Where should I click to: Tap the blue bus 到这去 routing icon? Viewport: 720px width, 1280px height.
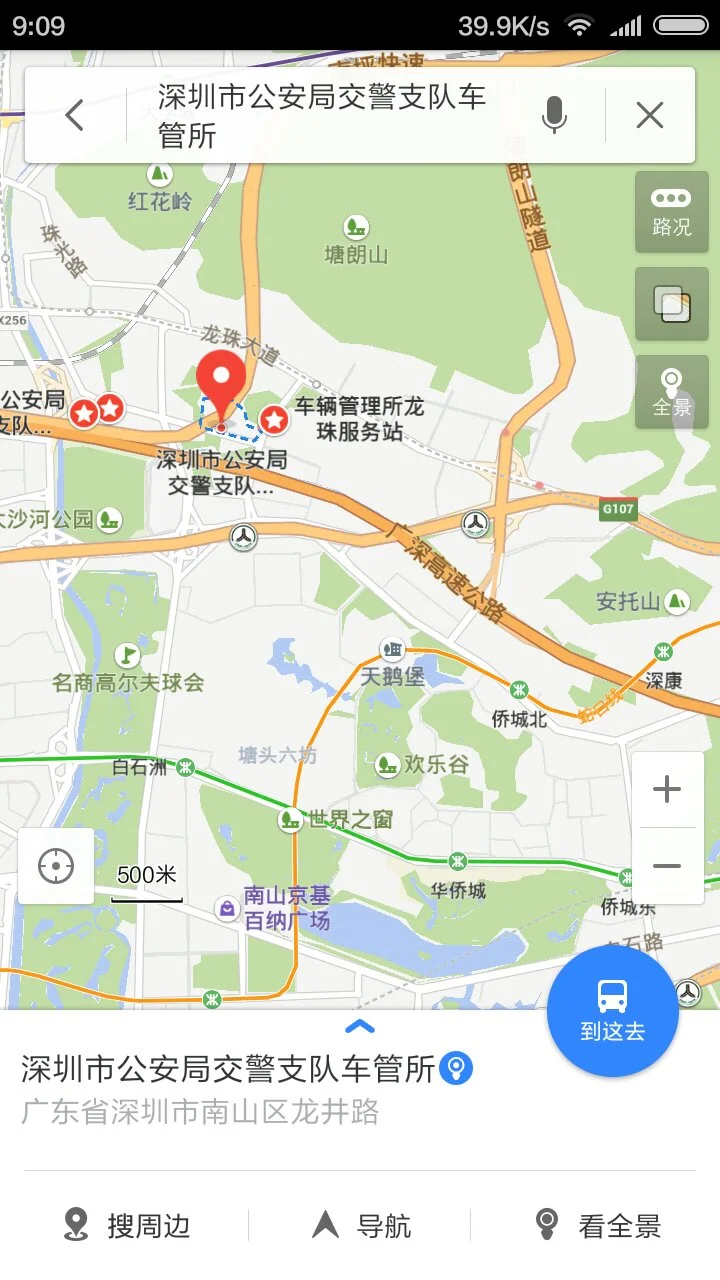[613, 1010]
